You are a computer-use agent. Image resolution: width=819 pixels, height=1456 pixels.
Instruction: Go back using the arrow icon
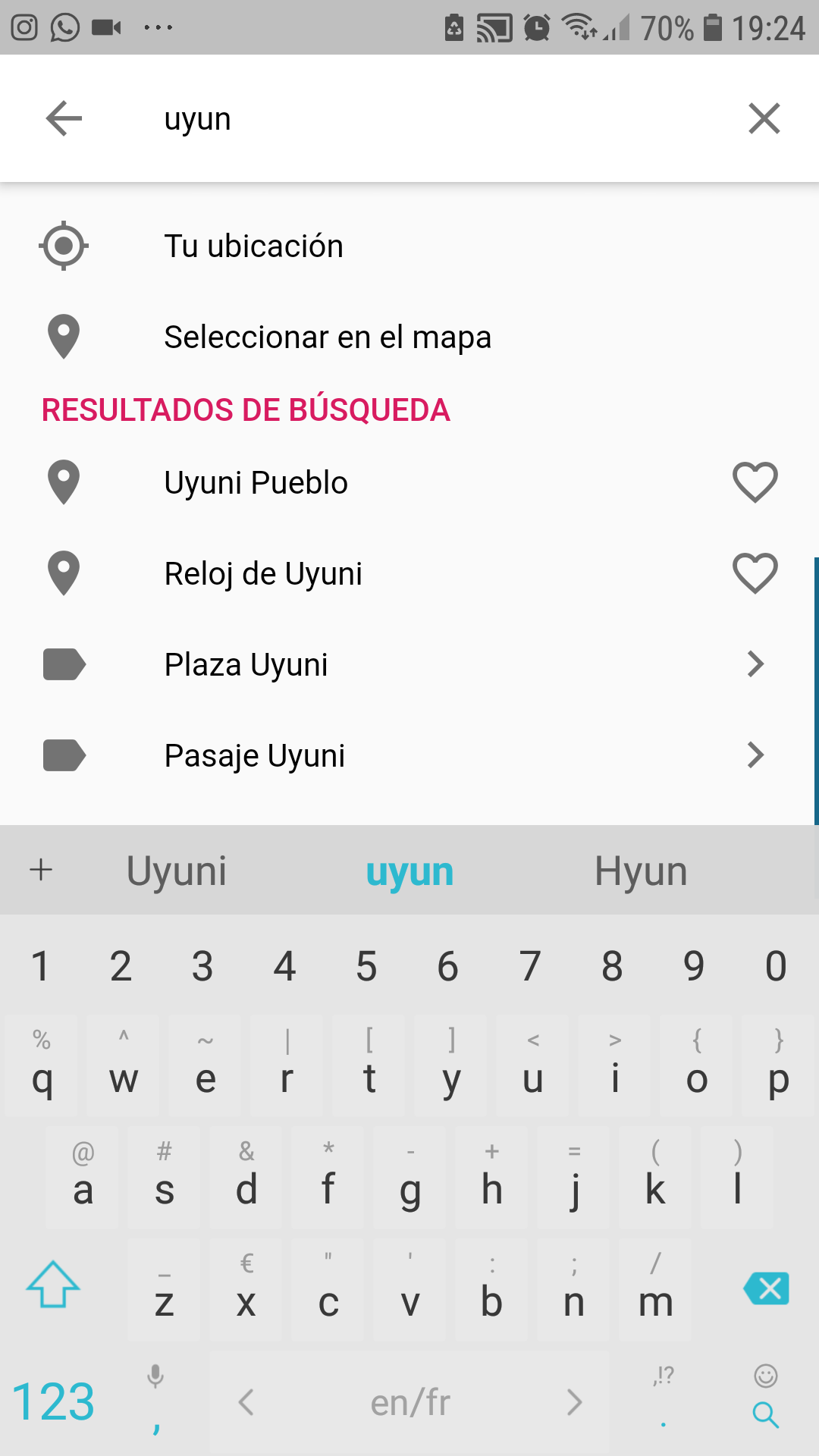[x=64, y=118]
